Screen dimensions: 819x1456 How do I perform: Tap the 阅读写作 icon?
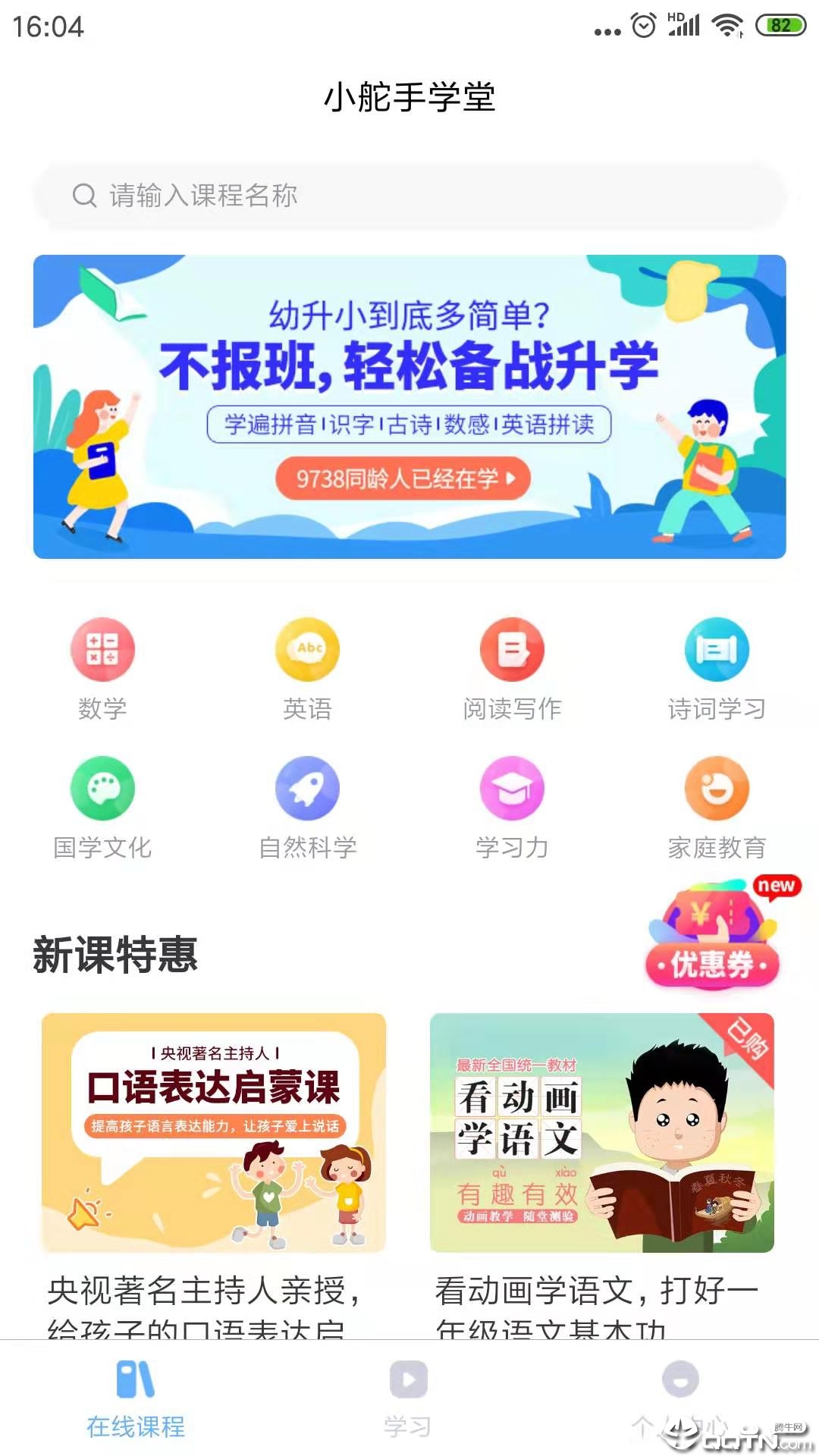[x=512, y=648]
